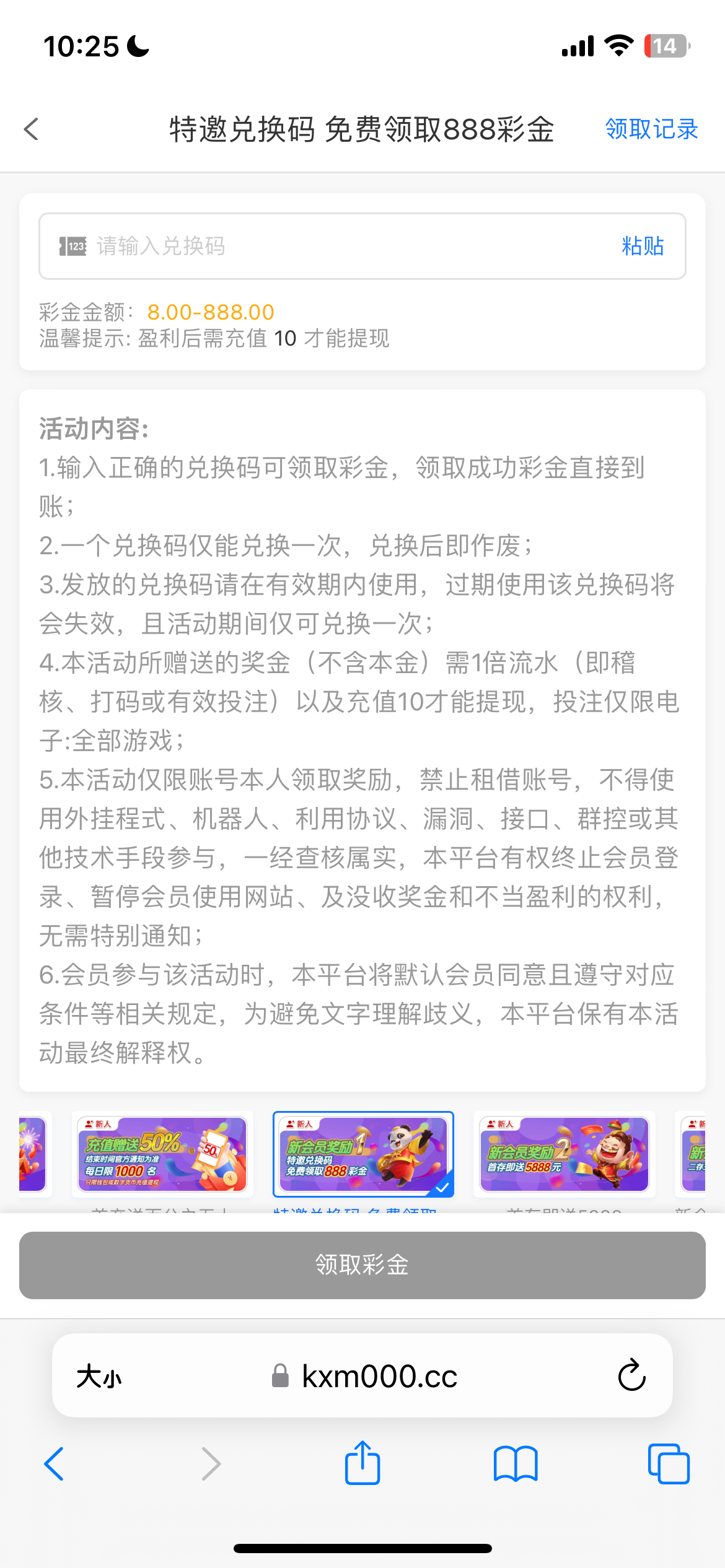The width and height of the screenshot is (725, 1568).
Task: Select the 新会员奖励1 888彩金 banner
Action: pos(363,1154)
